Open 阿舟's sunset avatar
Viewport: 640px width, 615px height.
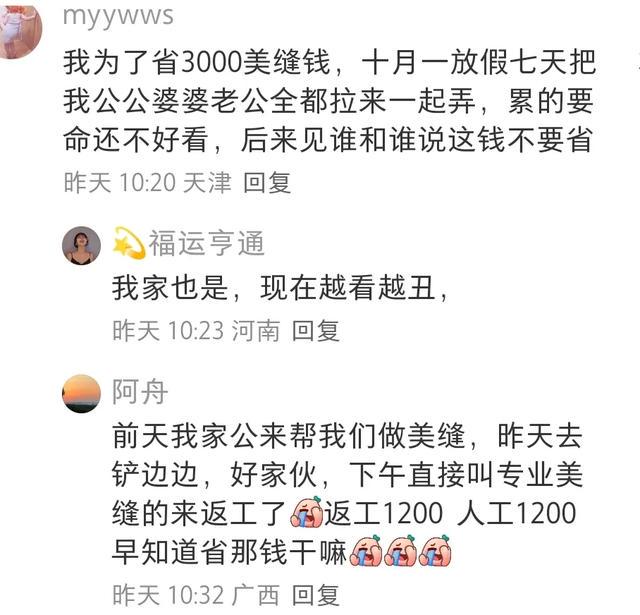point(81,393)
